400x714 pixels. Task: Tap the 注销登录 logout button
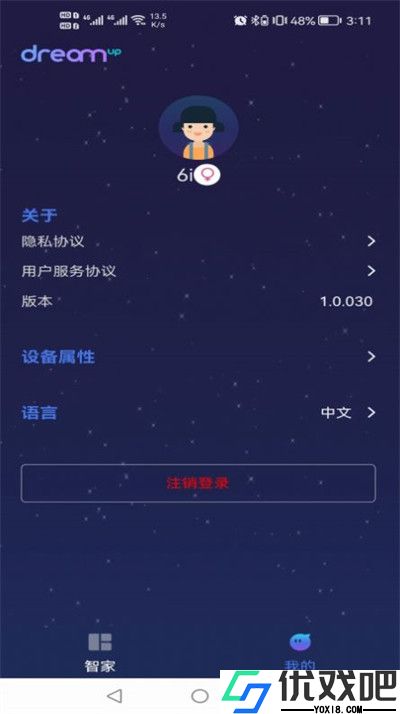coord(198,483)
